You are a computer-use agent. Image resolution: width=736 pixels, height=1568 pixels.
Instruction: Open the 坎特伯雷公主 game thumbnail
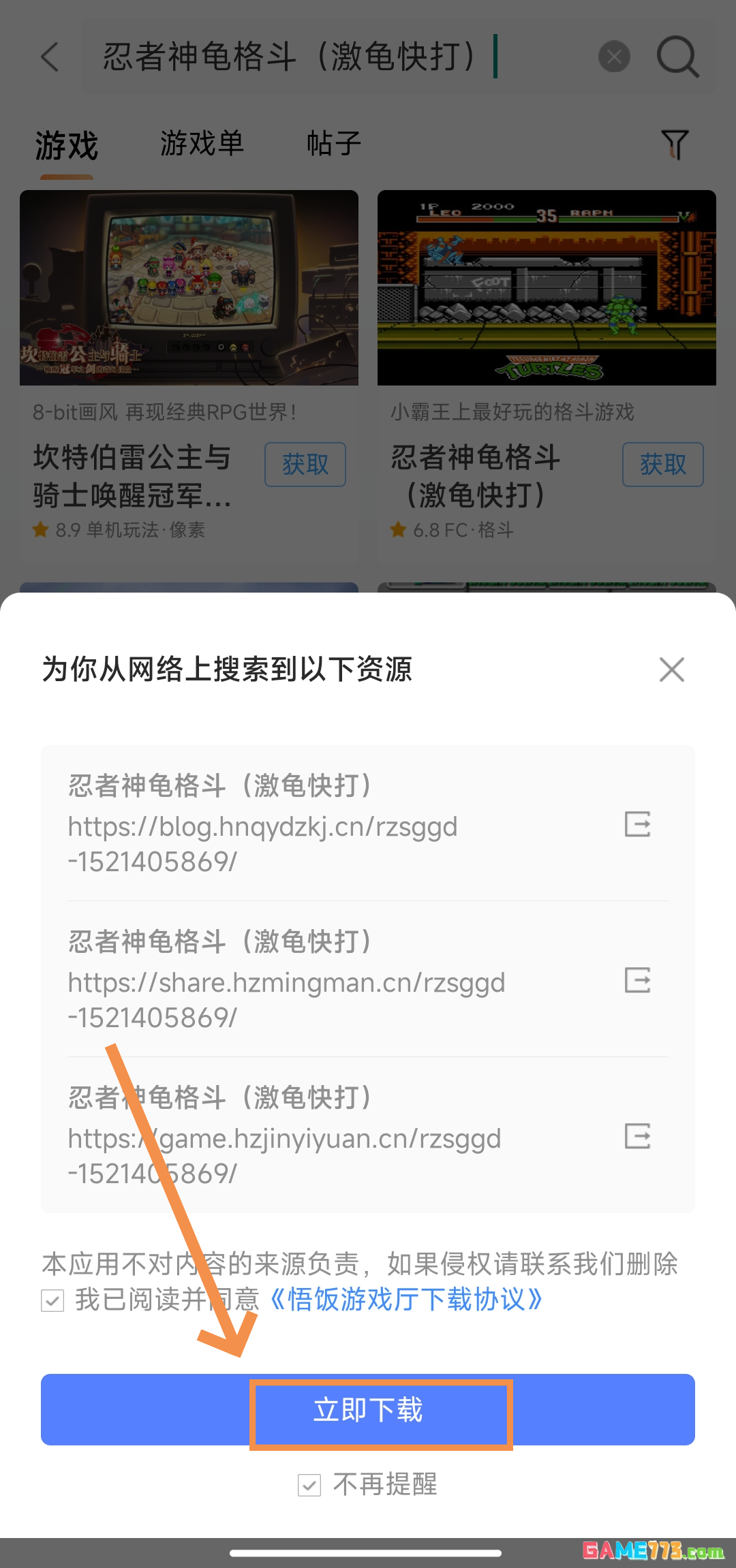pos(189,287)
